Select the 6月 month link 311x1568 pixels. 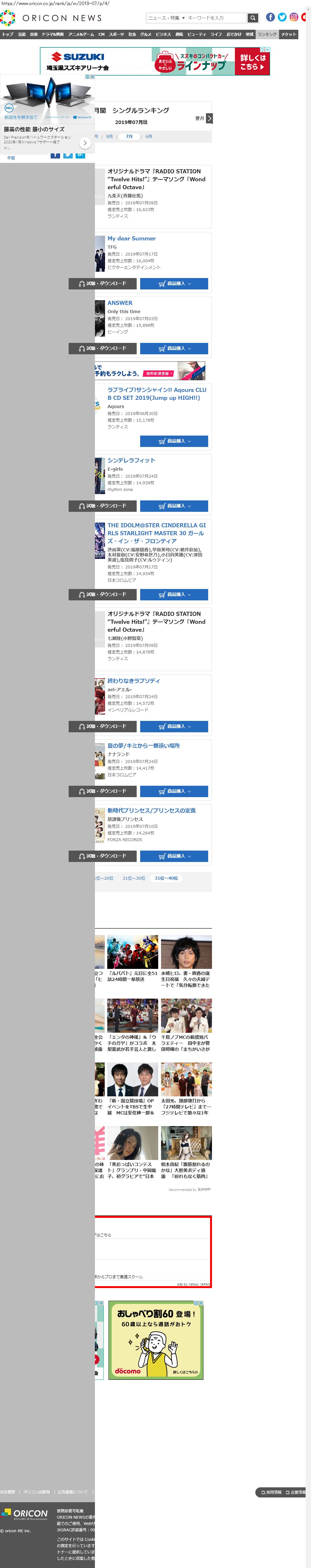tap(148, 136)
